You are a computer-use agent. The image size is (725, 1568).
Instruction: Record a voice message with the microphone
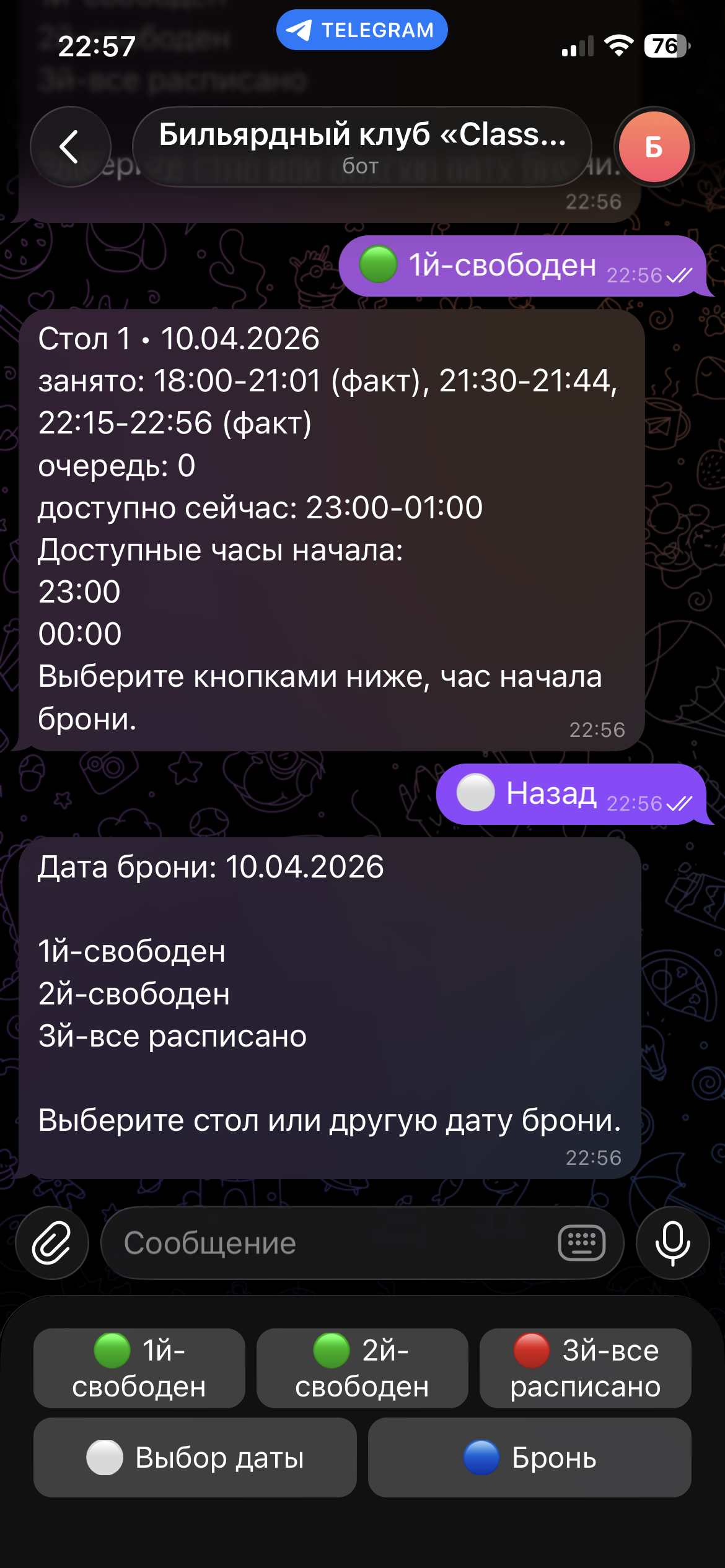point(672,1243)
